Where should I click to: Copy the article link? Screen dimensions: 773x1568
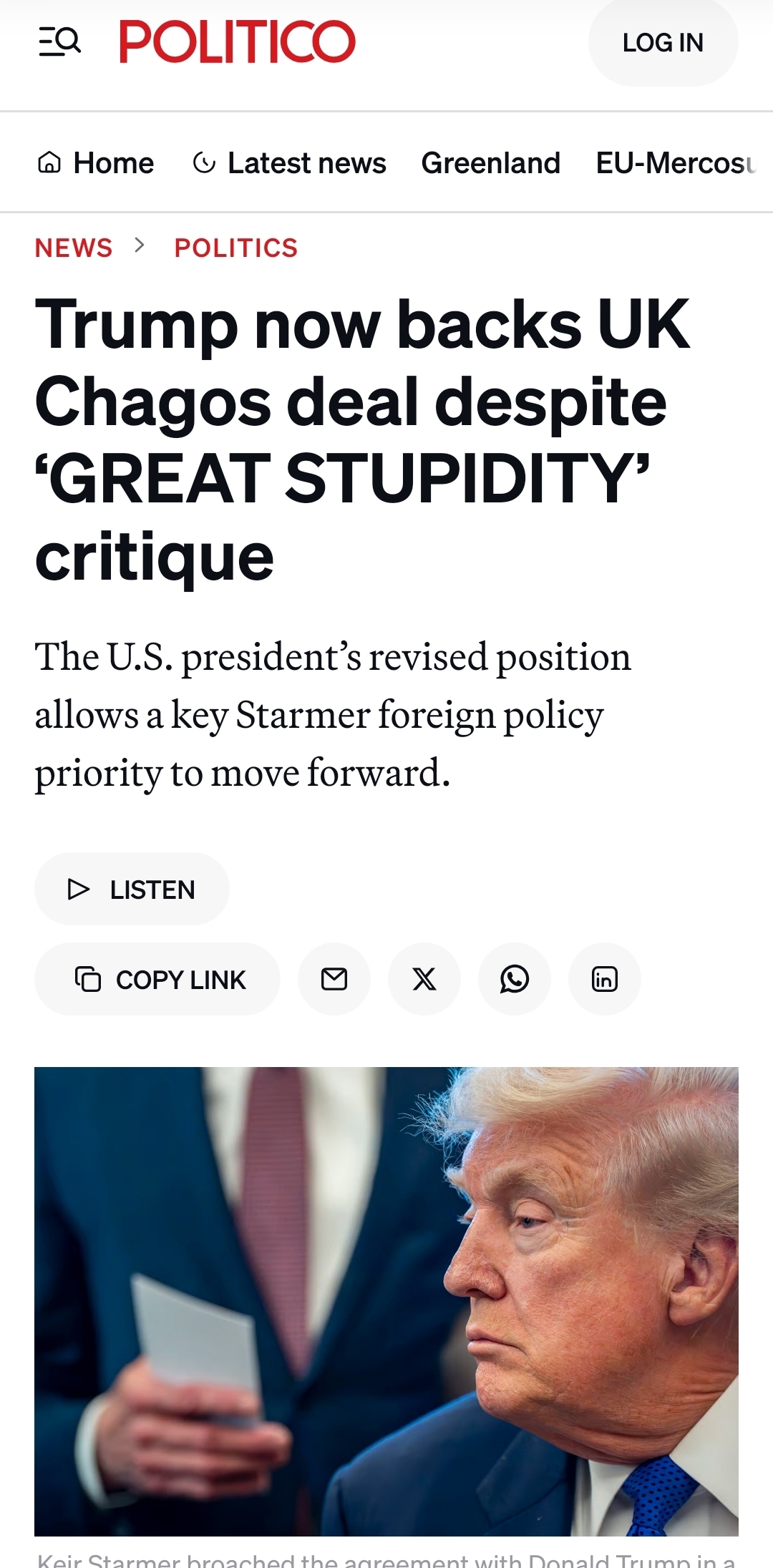pos(157,979)
